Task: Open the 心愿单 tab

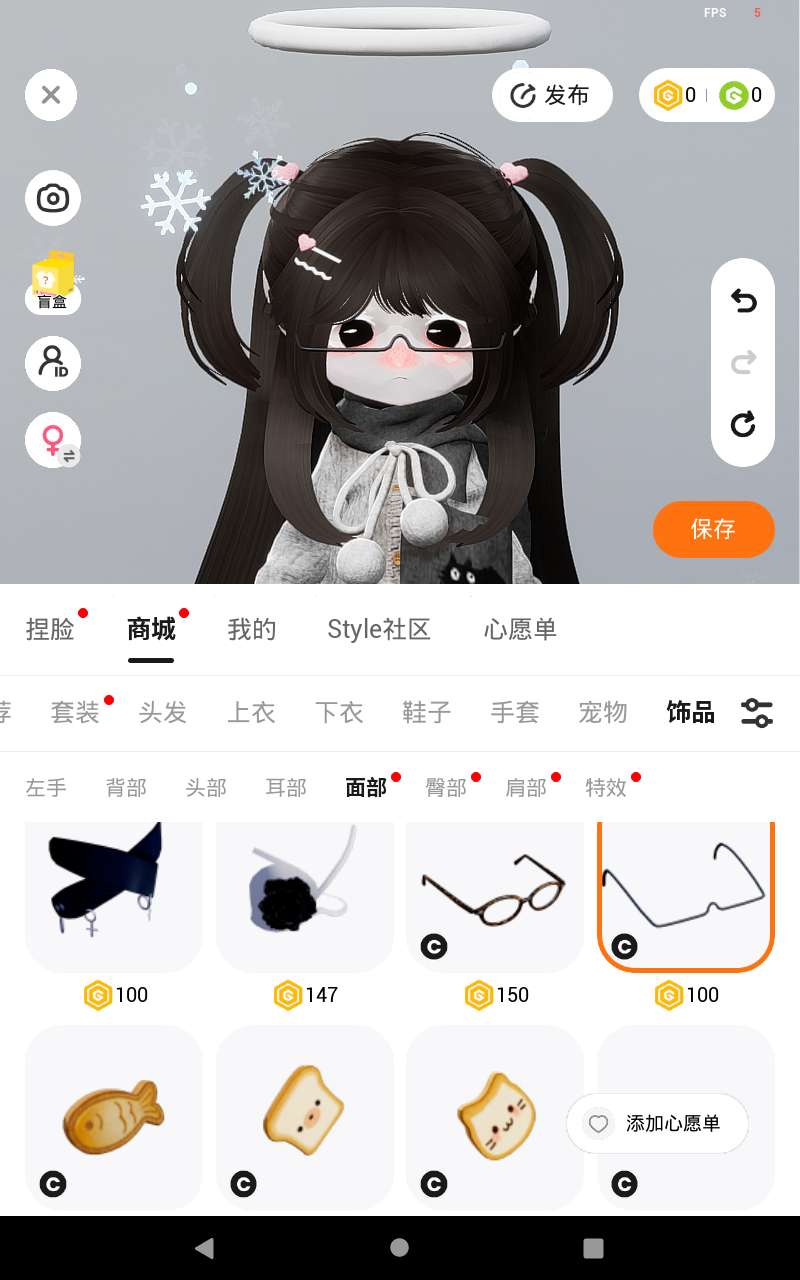Action: click(520, 629)
